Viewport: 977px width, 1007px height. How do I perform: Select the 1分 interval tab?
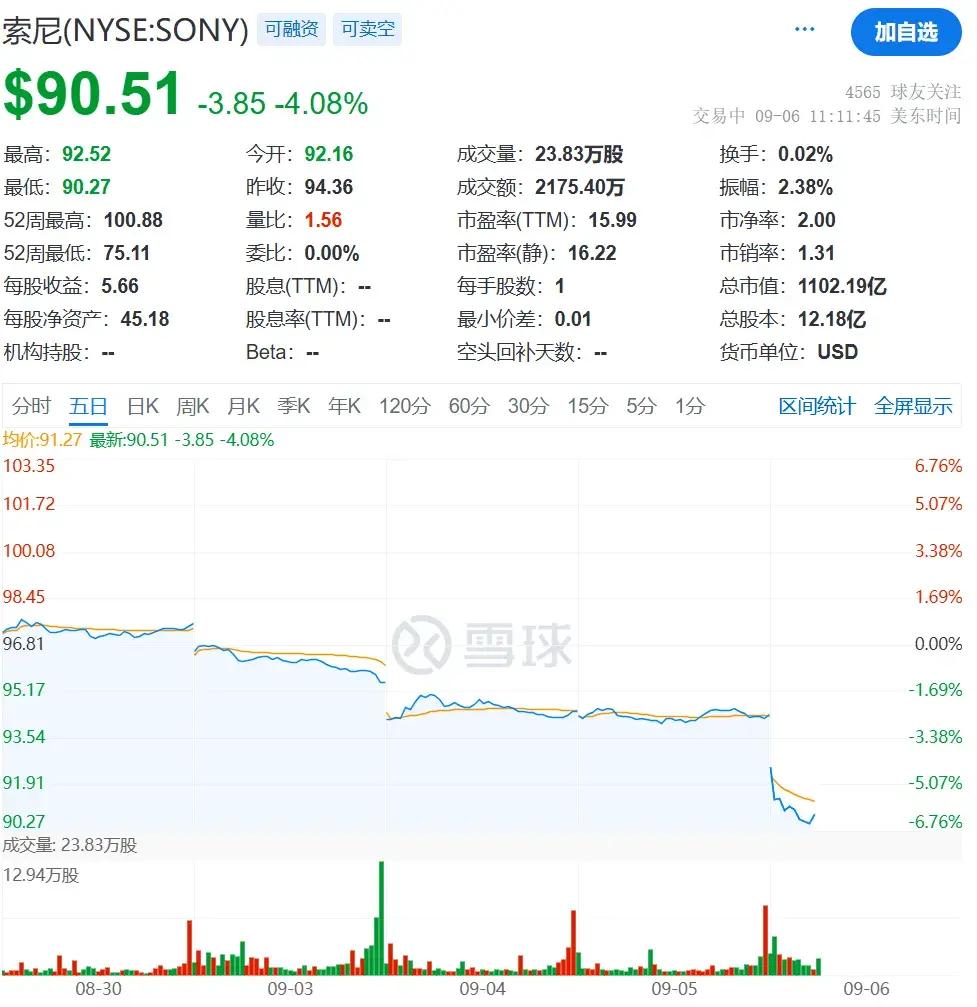point(689,406)
